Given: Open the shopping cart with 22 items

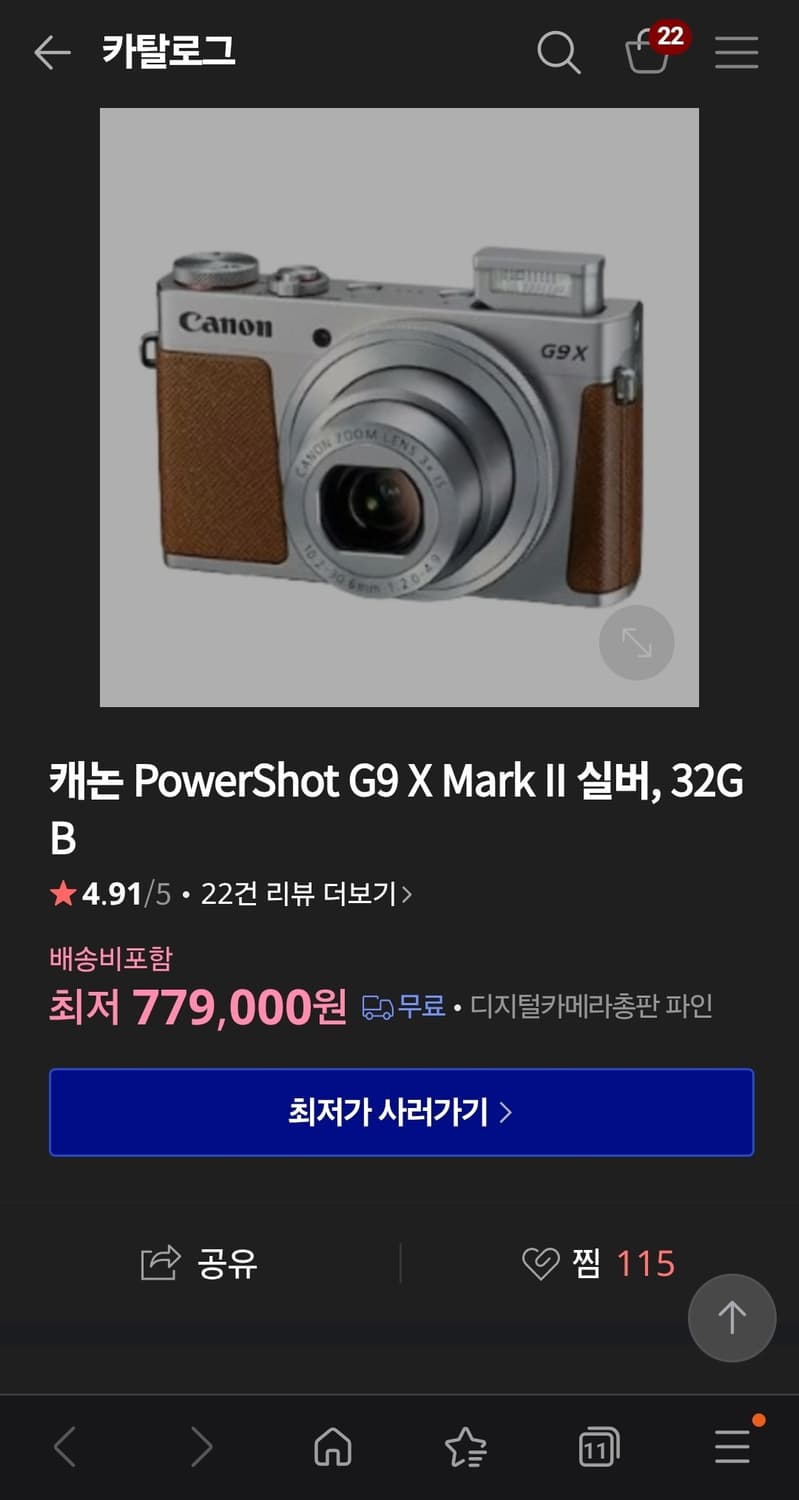Looking at the screenshot, I should tap(649, 55).
